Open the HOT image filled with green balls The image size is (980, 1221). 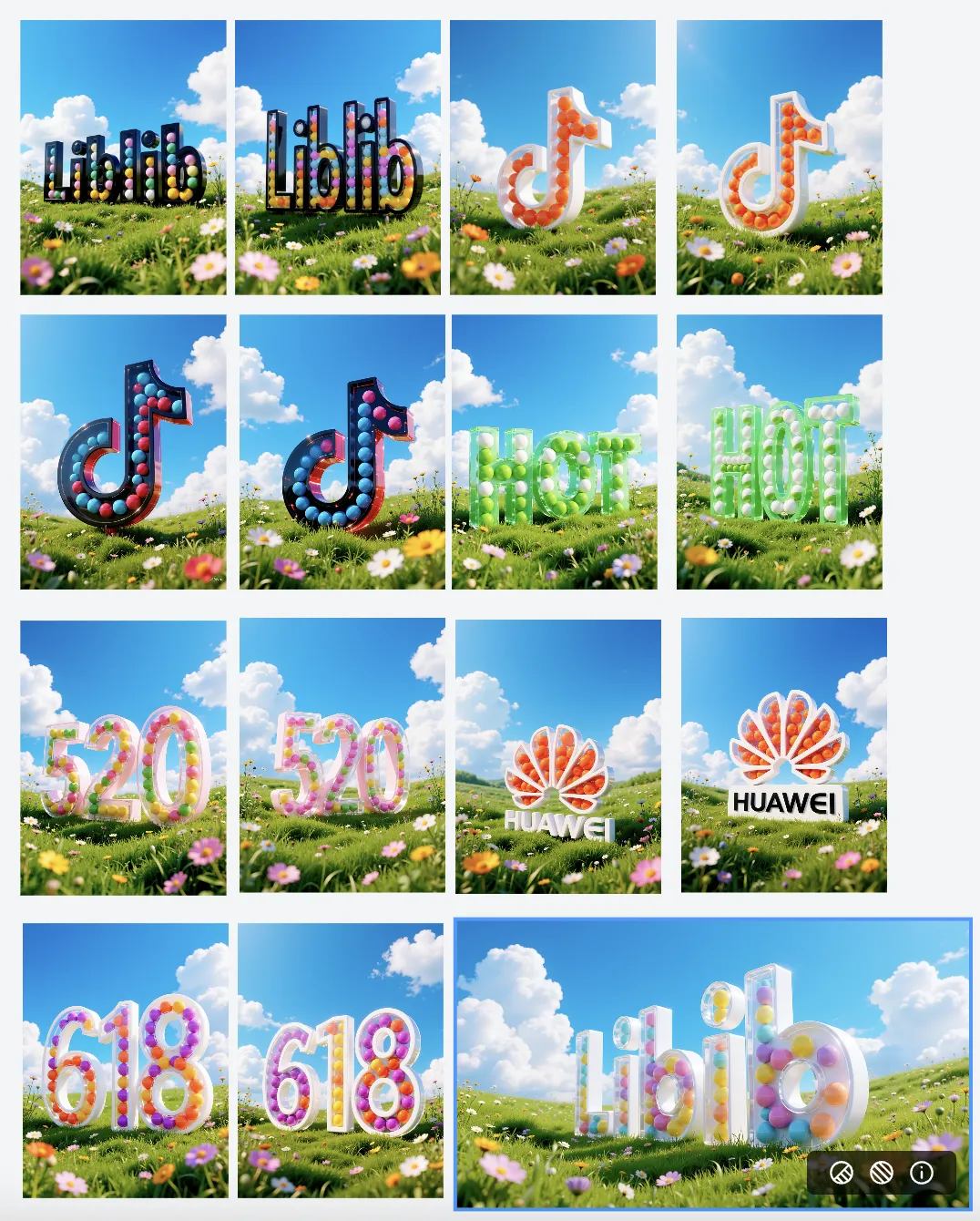[554, 452]
